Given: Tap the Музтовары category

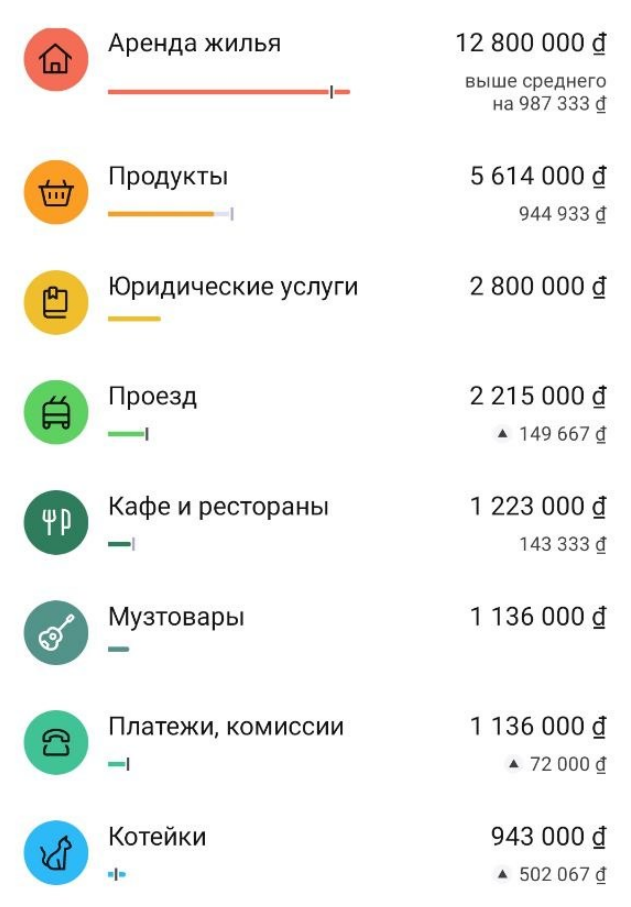Looking at the screenshot, I should (315, 632).
